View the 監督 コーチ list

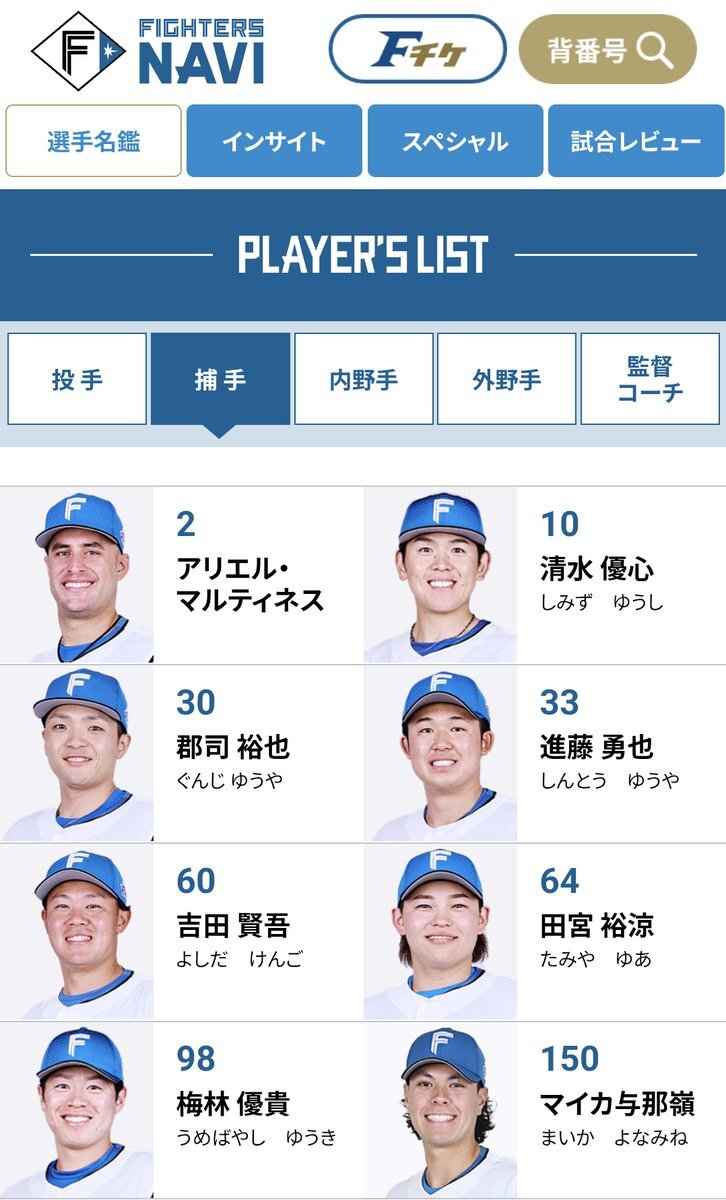(650, 379)
